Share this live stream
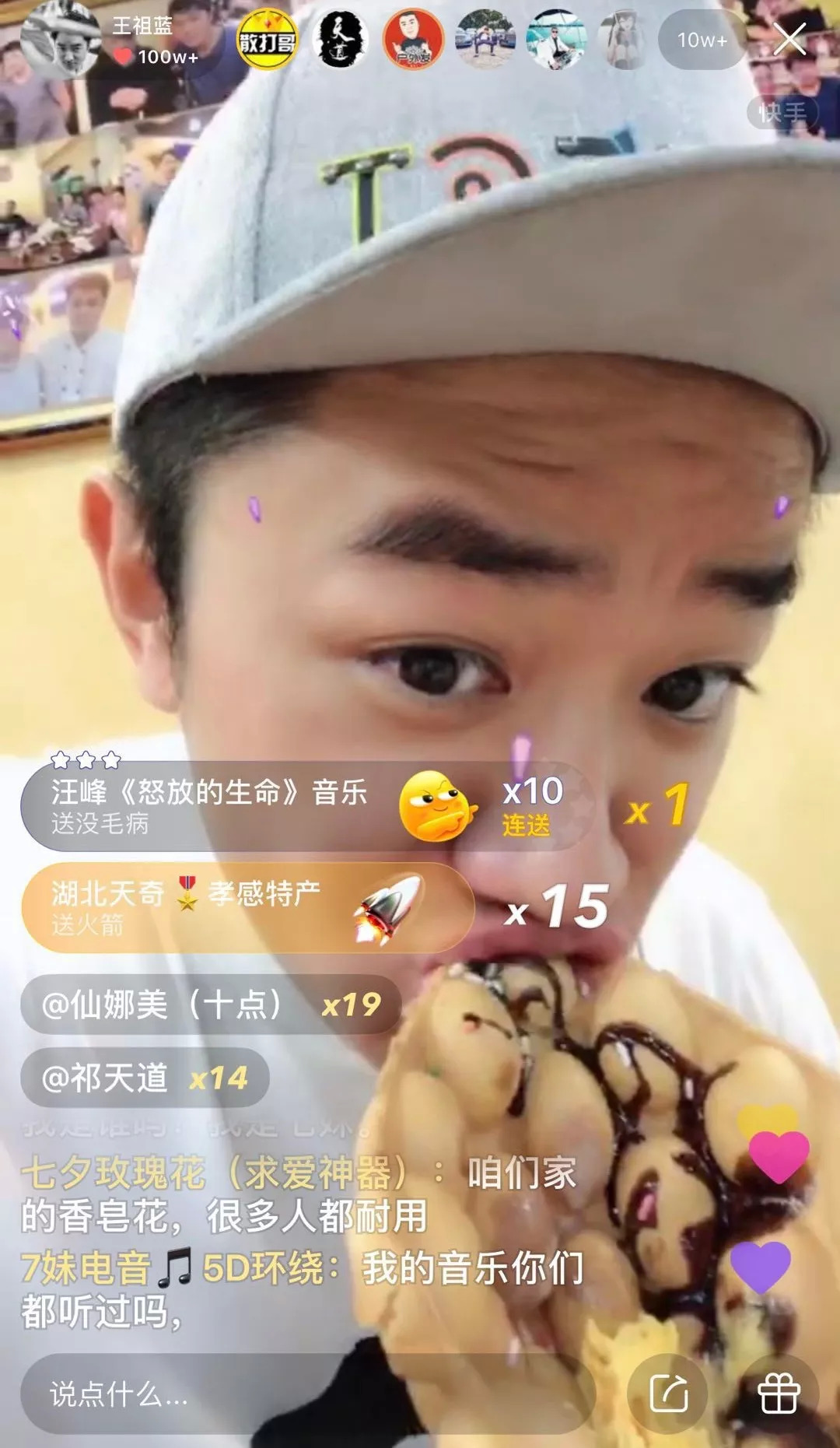The width and height of the screenshot is (840, 1448). pos(668,1393)
